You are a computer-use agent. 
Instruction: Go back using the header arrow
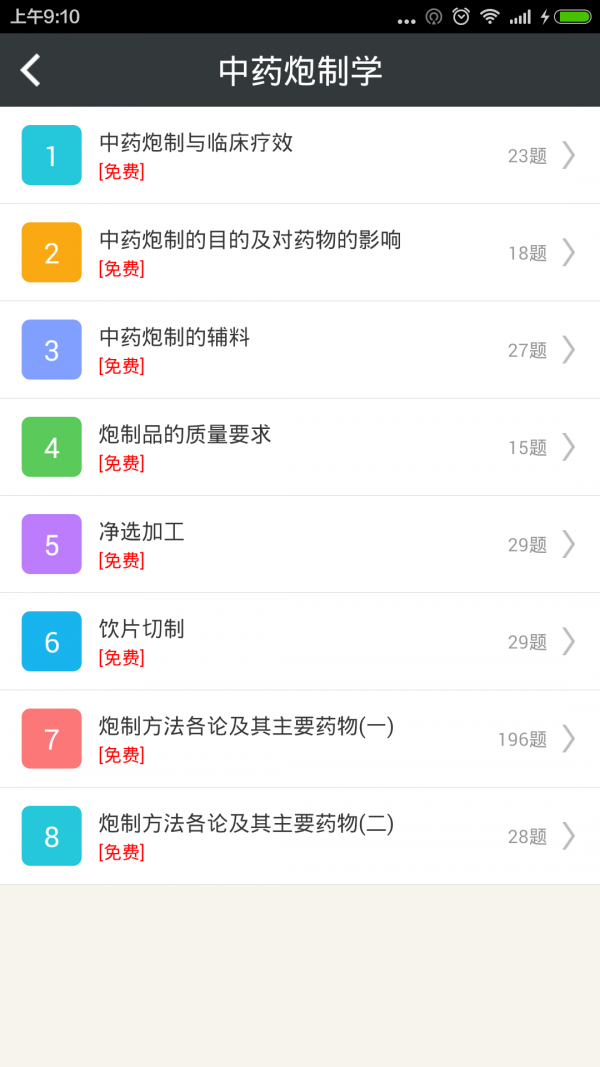32,70
